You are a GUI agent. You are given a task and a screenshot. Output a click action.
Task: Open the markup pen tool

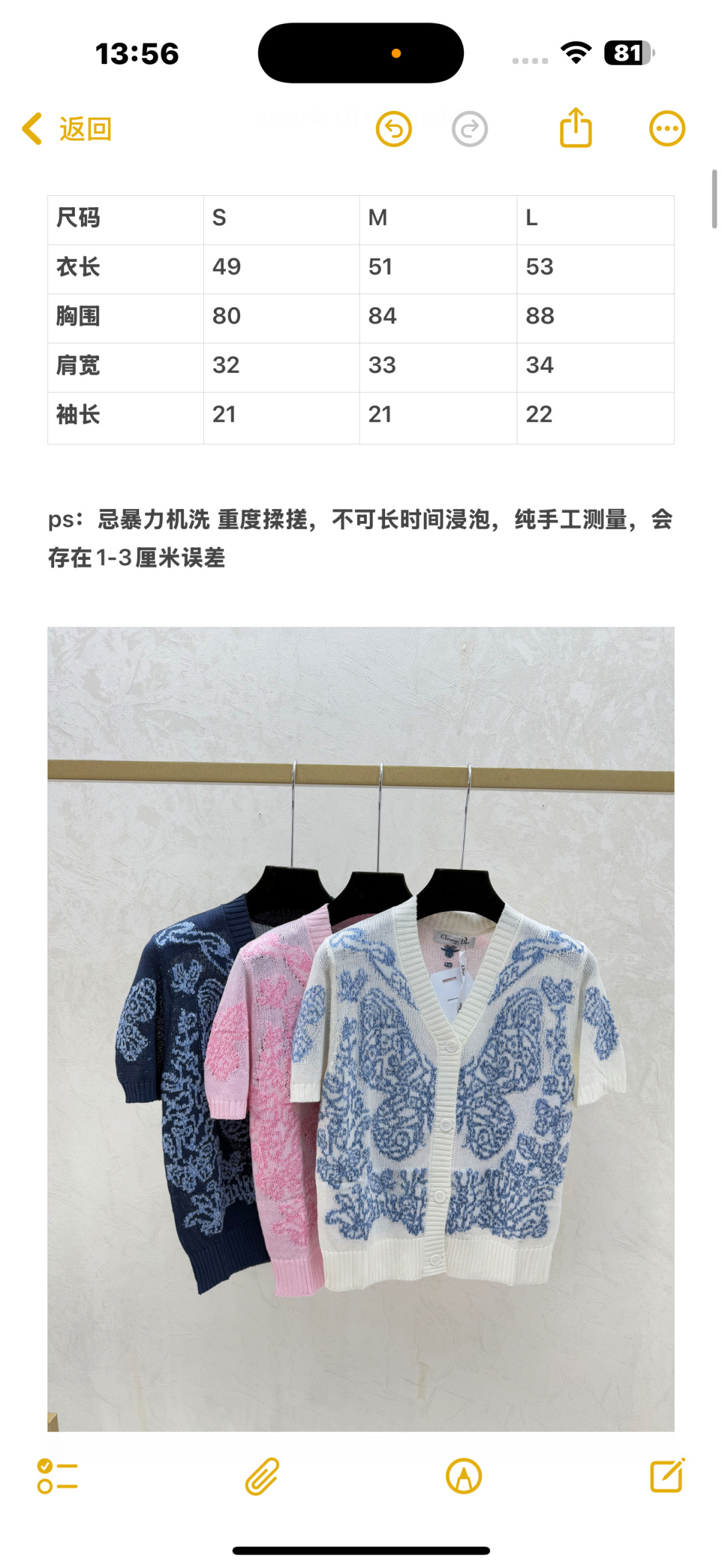click(463, 1476)
